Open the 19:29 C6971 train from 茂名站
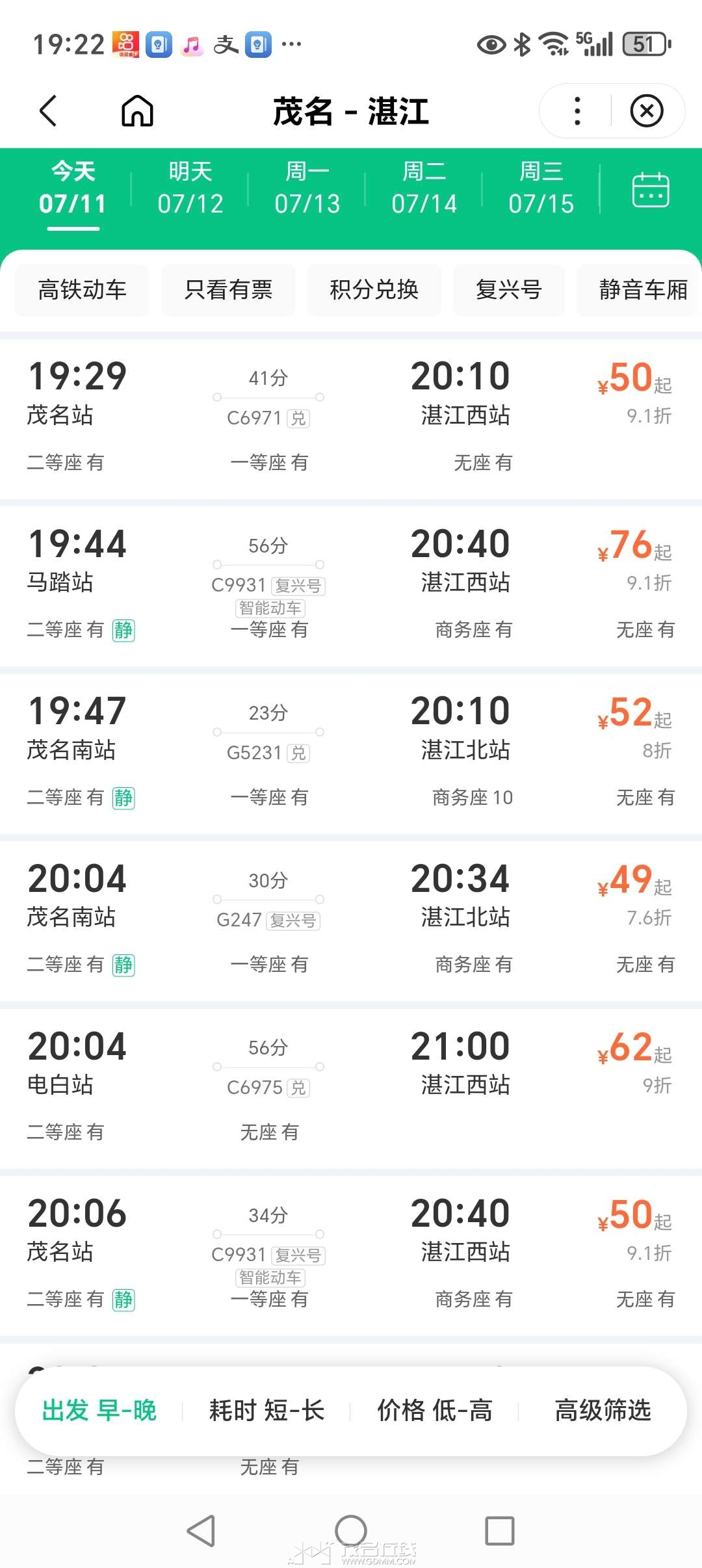702x1568 pixels. point(351,418)
